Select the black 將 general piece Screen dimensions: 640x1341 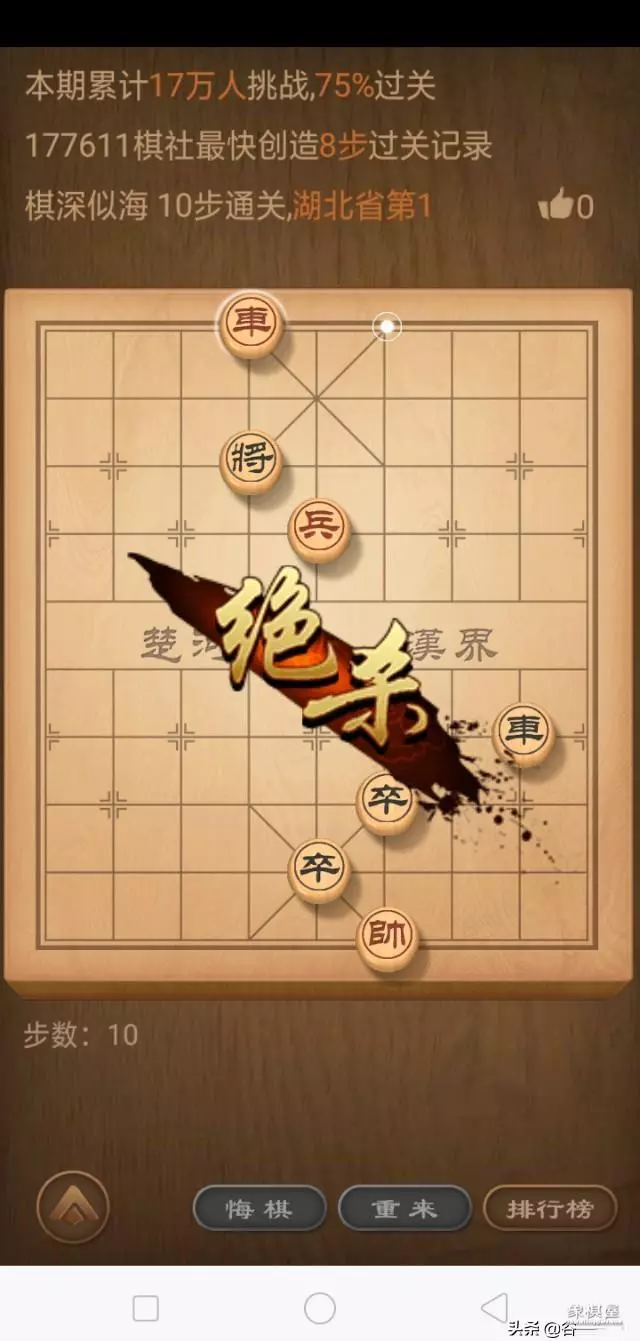point(250,461)
